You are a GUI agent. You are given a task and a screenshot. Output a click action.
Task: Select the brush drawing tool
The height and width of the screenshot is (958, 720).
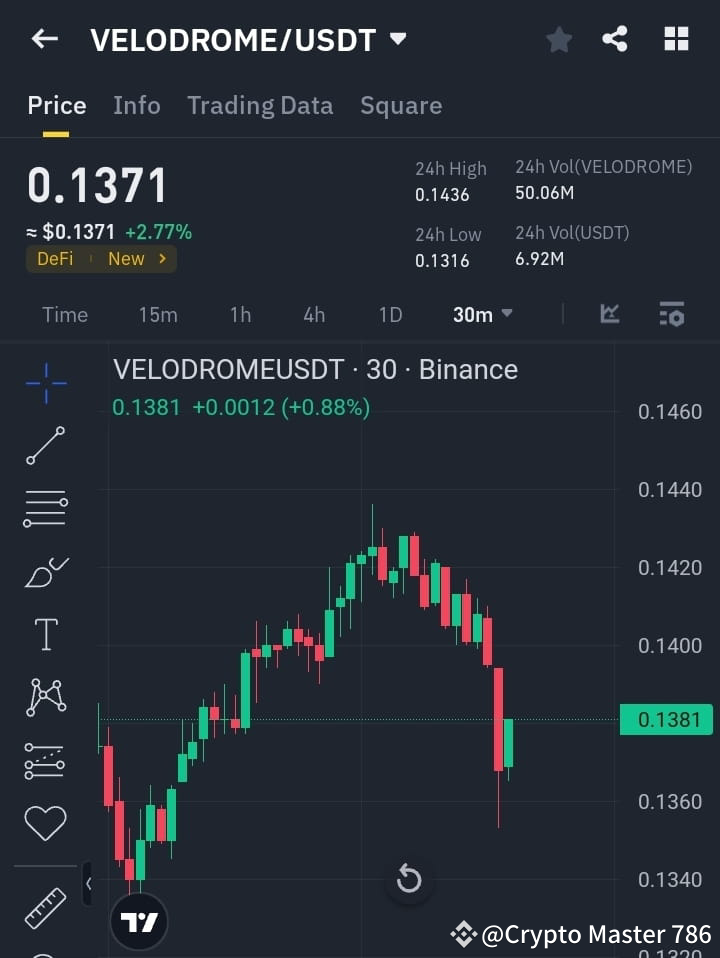pos(44,571)
